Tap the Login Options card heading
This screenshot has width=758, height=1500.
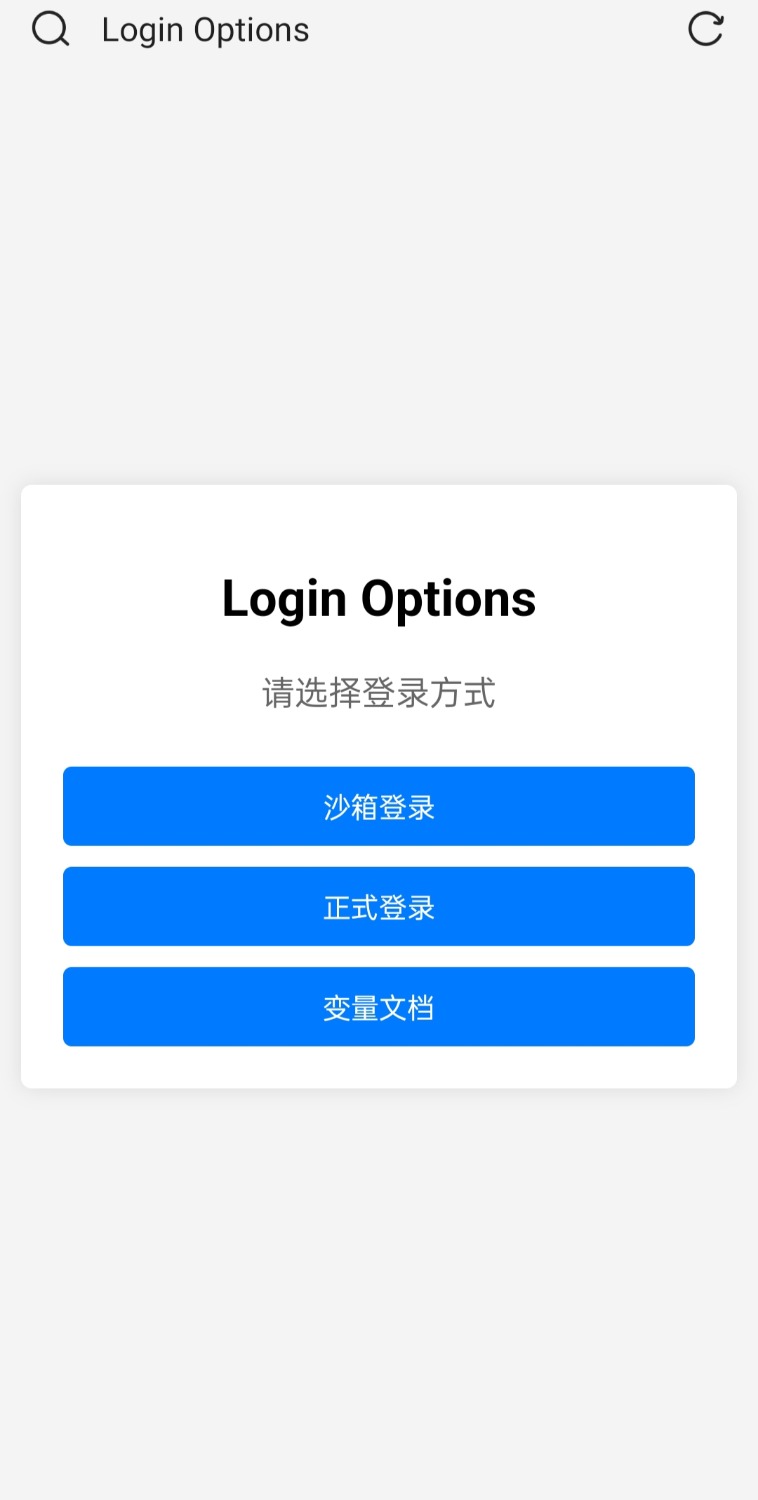pos(378,597)
